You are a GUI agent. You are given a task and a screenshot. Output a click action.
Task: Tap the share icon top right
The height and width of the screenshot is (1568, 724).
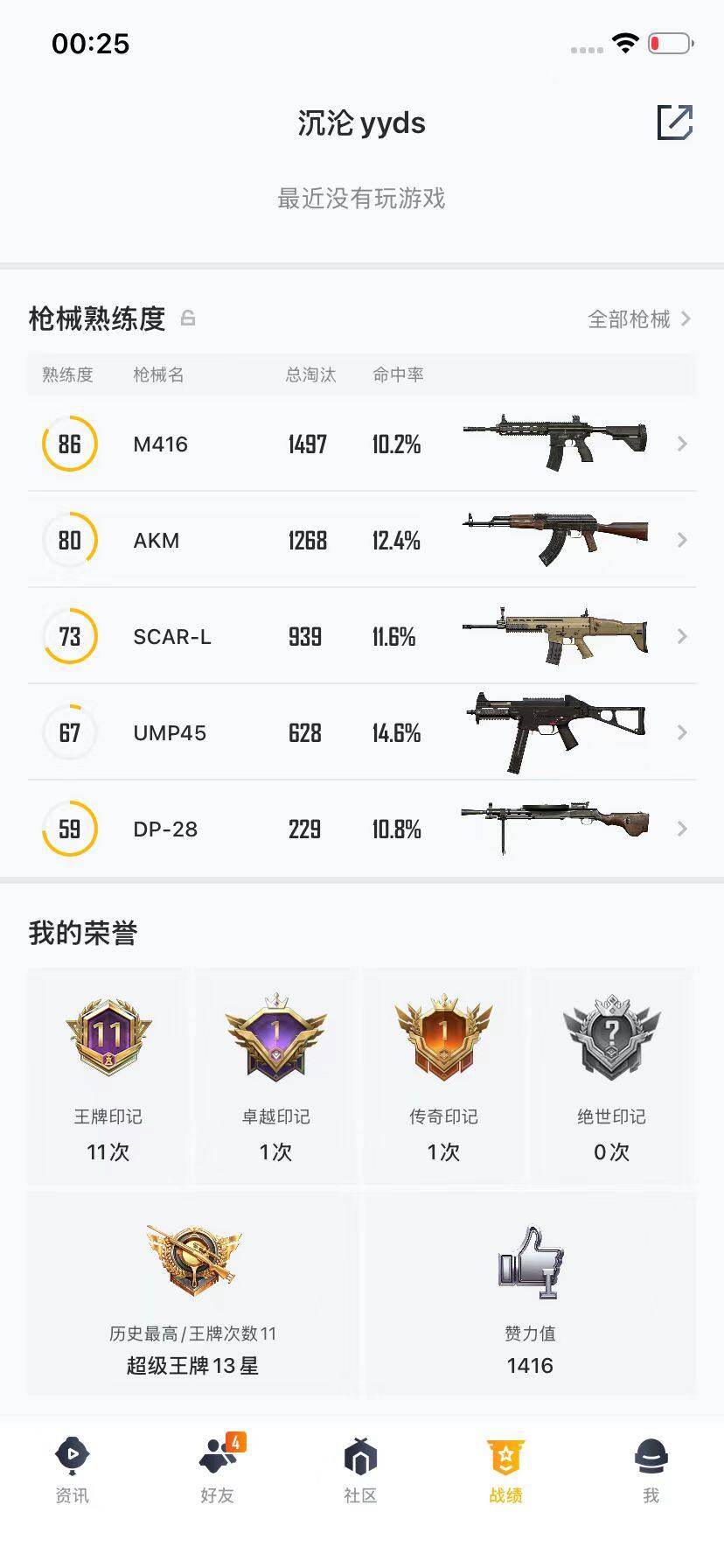[675, 124]
